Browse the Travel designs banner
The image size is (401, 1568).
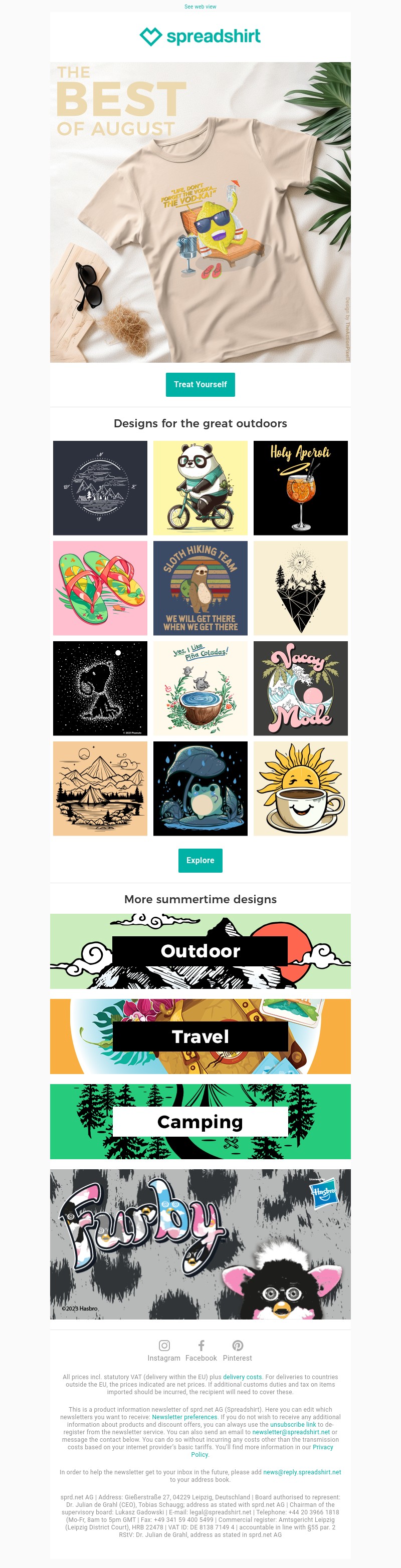(x=200, y=1036)
